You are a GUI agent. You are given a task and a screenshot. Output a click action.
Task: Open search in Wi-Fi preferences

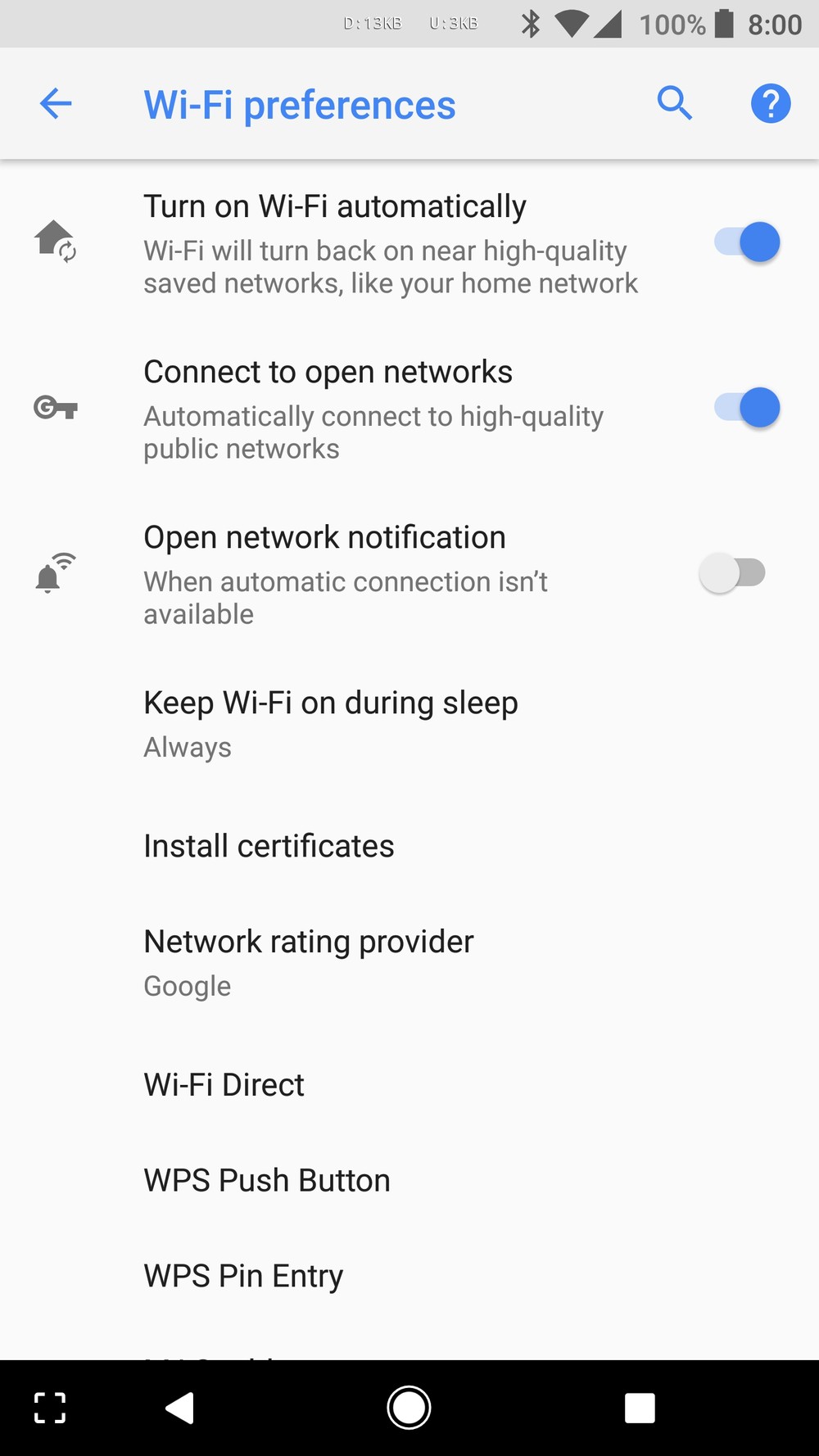tap(674, 104)
